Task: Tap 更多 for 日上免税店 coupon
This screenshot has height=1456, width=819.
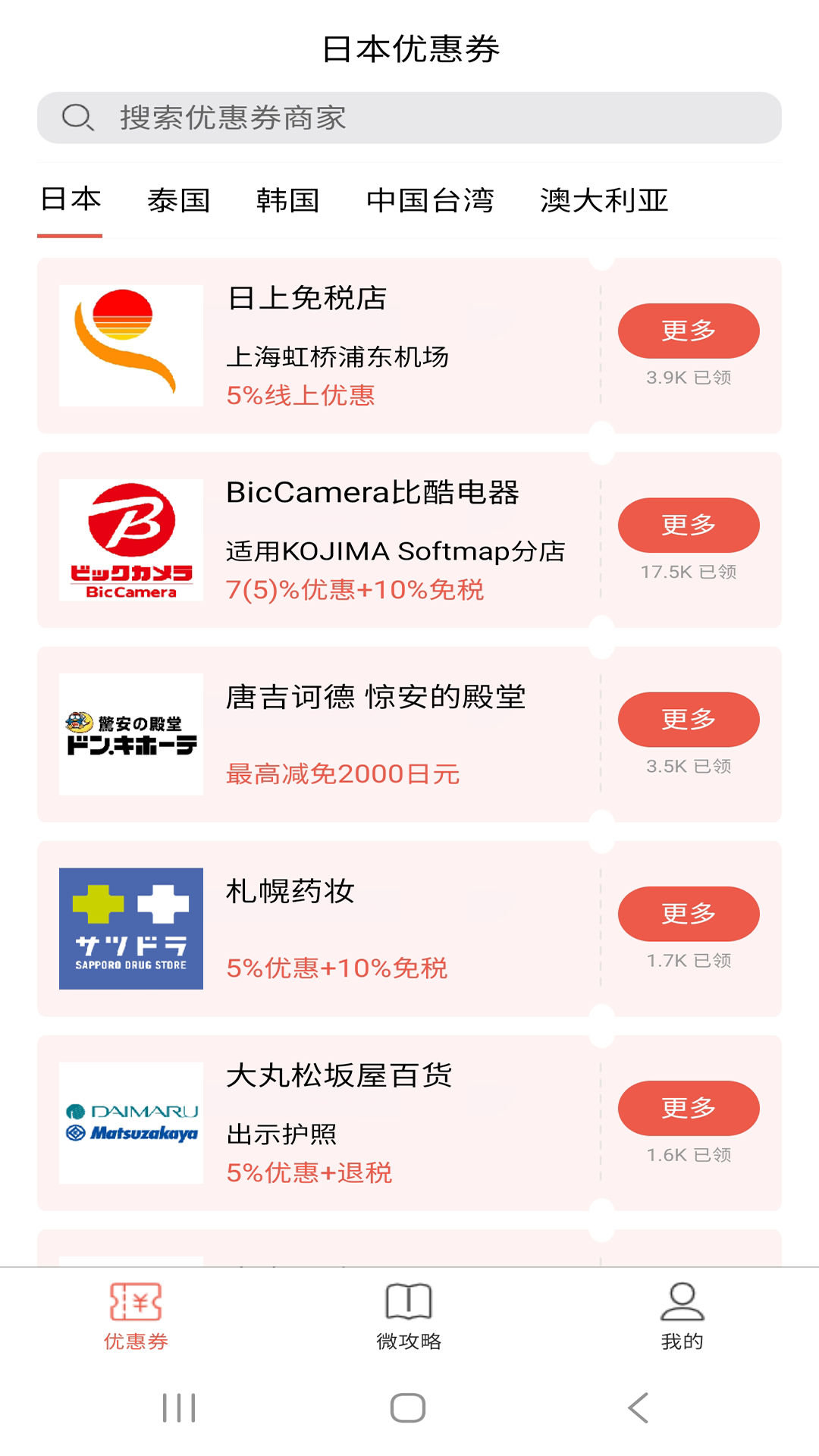Action: (x=688, y=331)
